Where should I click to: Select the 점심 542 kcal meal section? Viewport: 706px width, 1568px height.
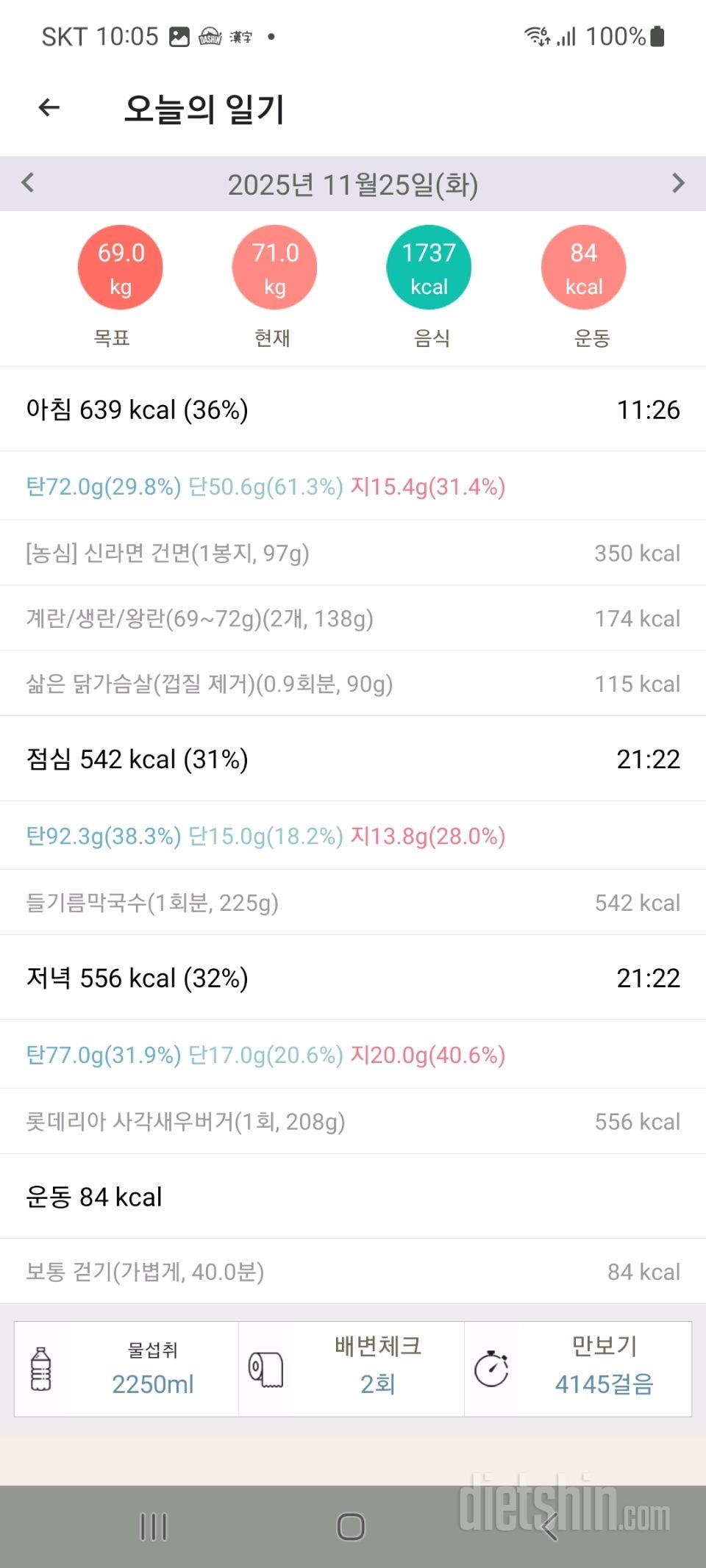136,759
